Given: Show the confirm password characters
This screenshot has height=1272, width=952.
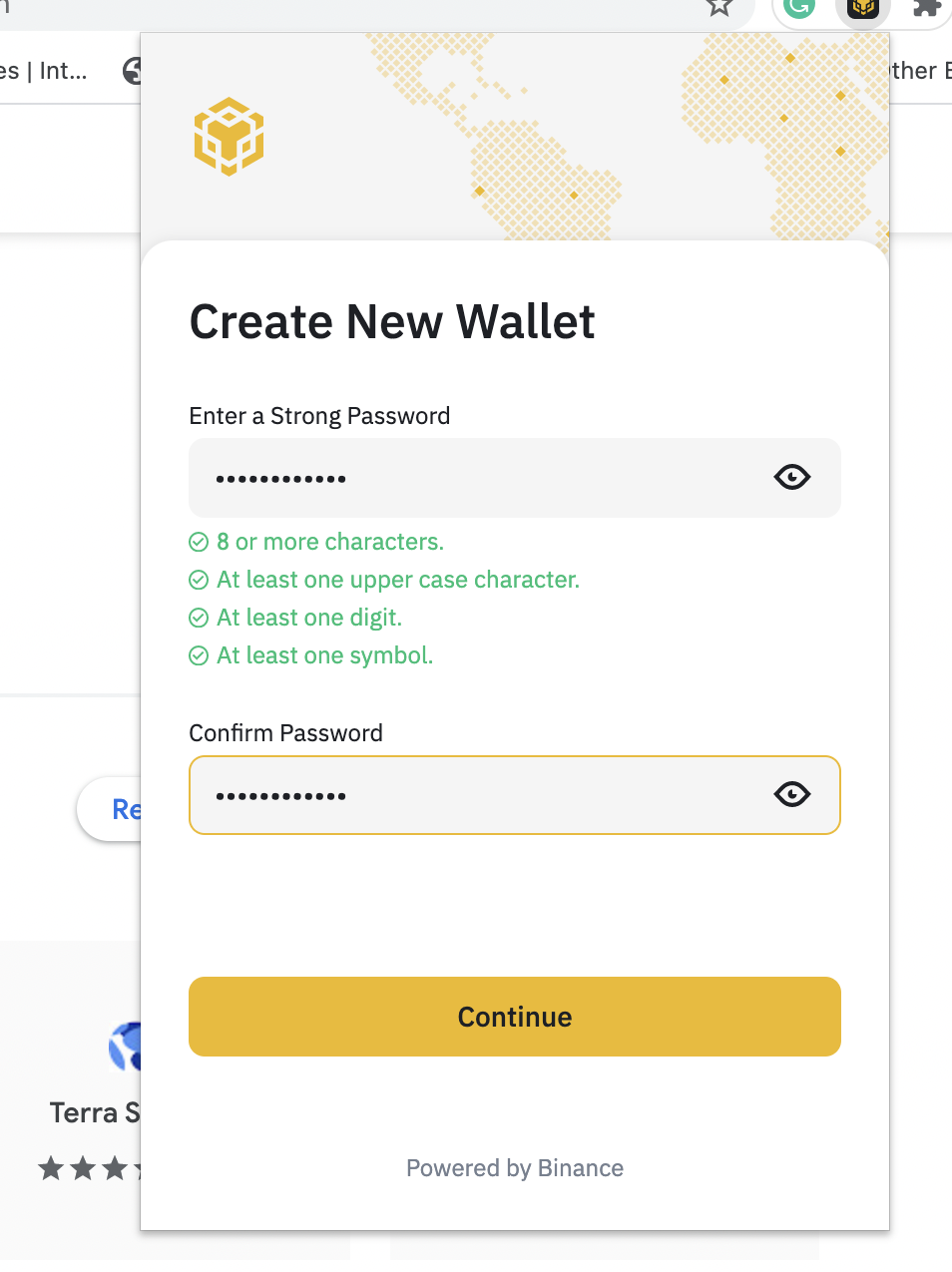Looking at the screenshot, I should (x=792, y=795).
